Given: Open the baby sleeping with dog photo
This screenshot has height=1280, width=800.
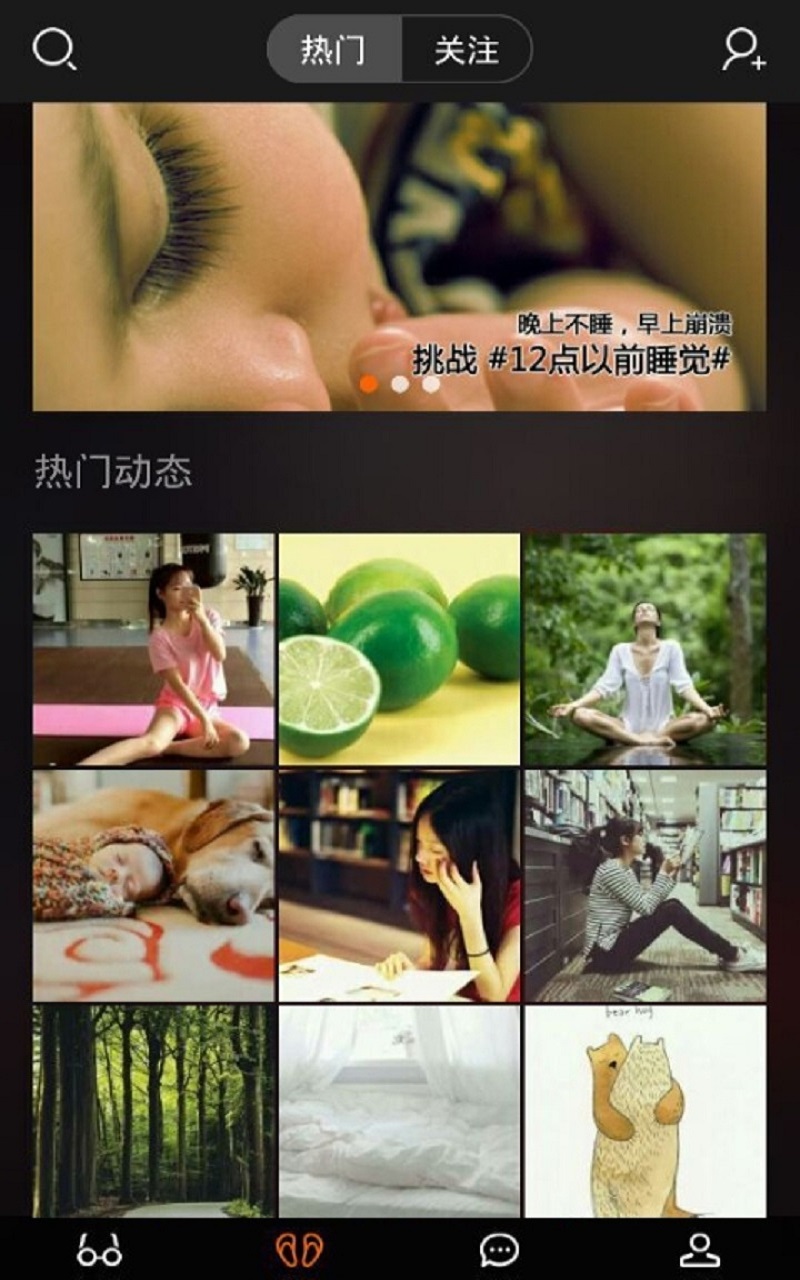Looking at the screenshot, I should (153, 885).
